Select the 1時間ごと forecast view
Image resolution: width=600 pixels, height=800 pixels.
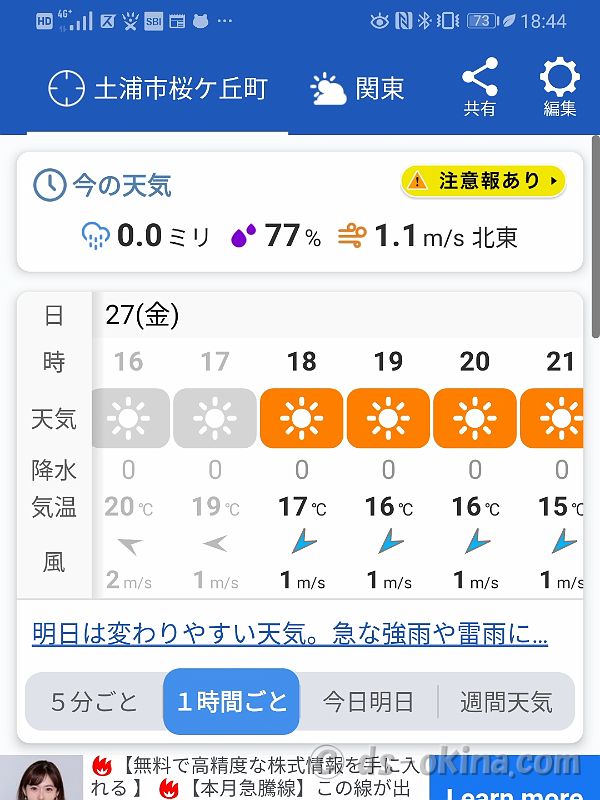(x=231, y=702)
